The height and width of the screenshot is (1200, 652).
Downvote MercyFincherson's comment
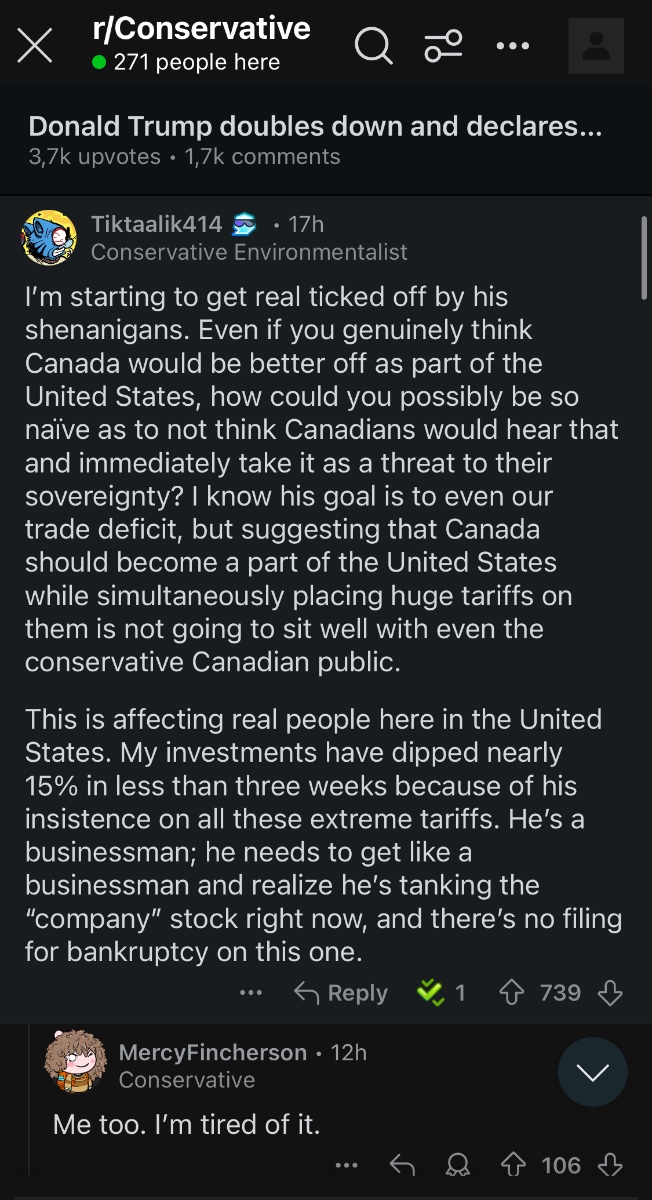point(609,1165)
